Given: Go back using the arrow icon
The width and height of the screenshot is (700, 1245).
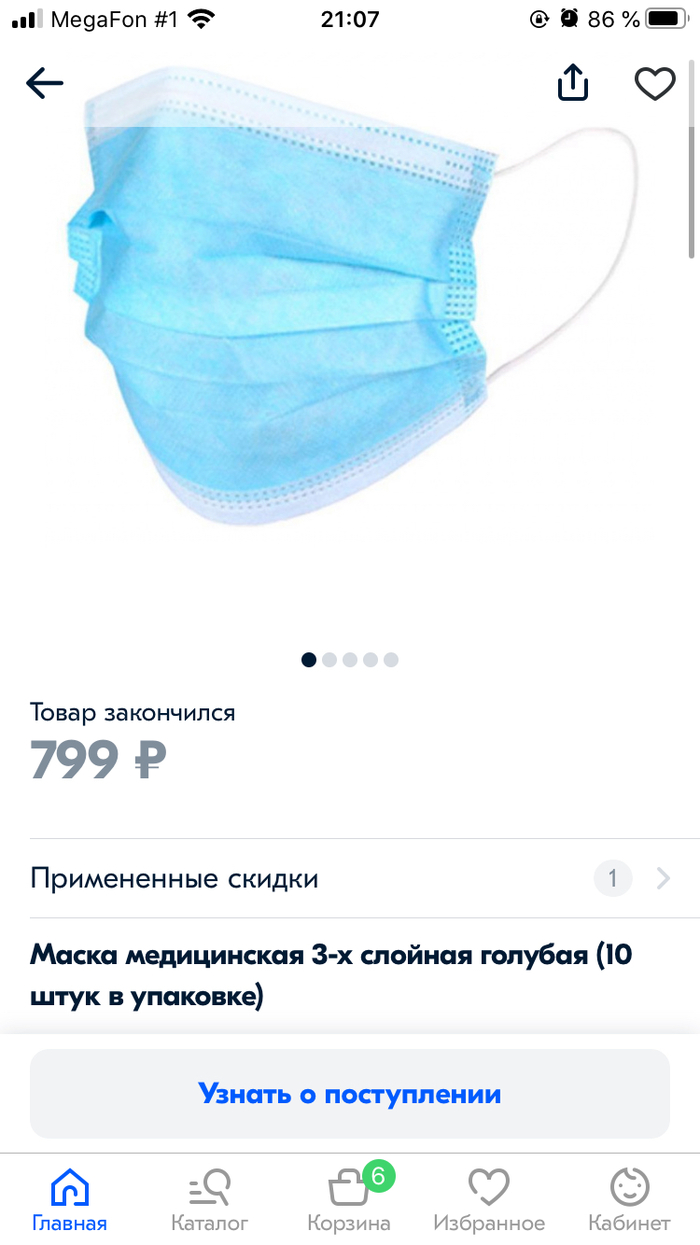Looking at the screenshot, I should coord(45,84).
